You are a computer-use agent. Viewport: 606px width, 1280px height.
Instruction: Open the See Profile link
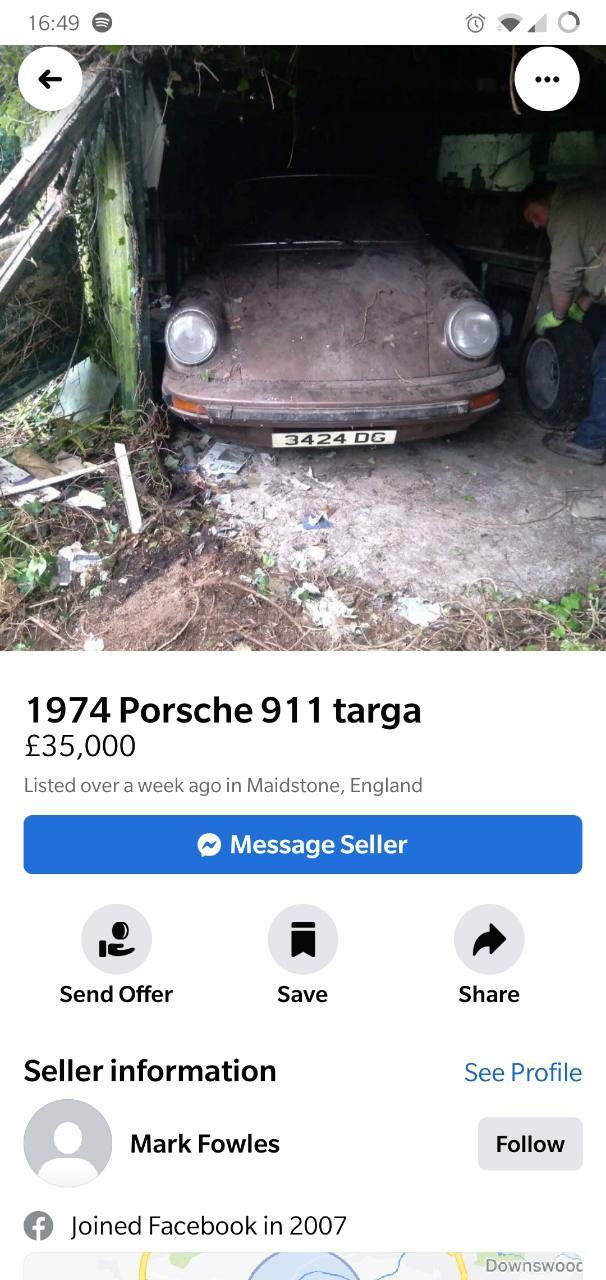coord(523,1072)
